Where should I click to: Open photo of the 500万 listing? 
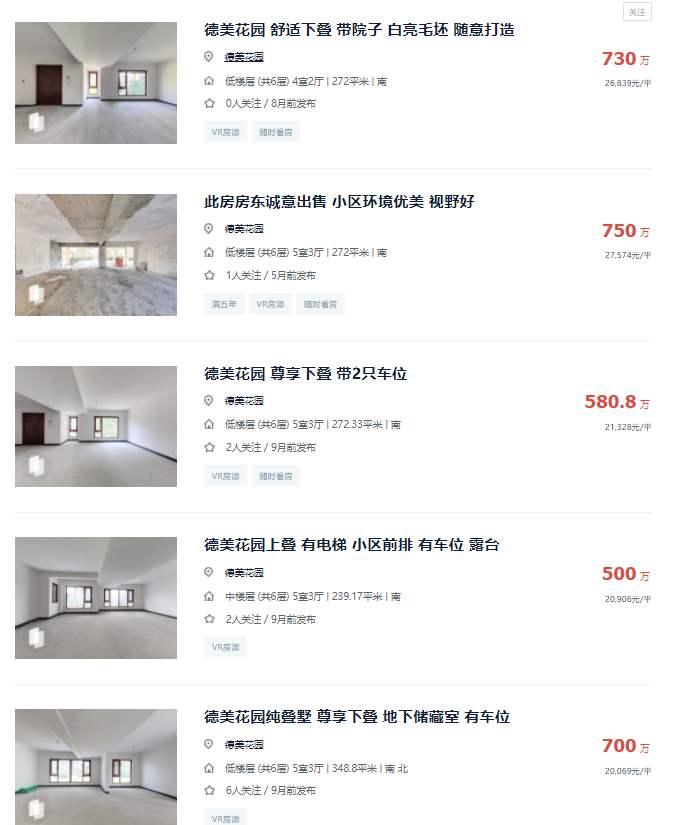pyautogui.click(x=96, y=598)
